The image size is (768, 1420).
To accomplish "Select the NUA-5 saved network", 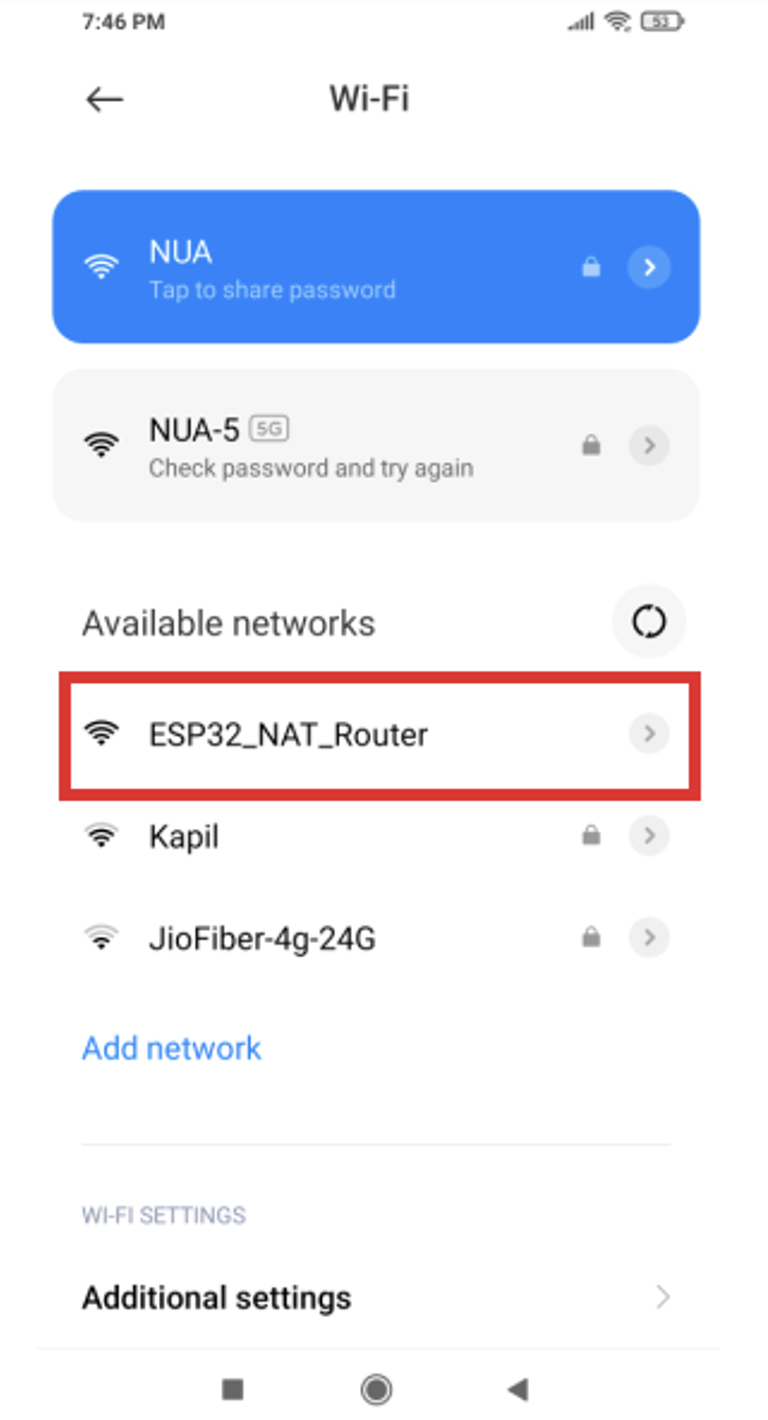I will point(376,445).
